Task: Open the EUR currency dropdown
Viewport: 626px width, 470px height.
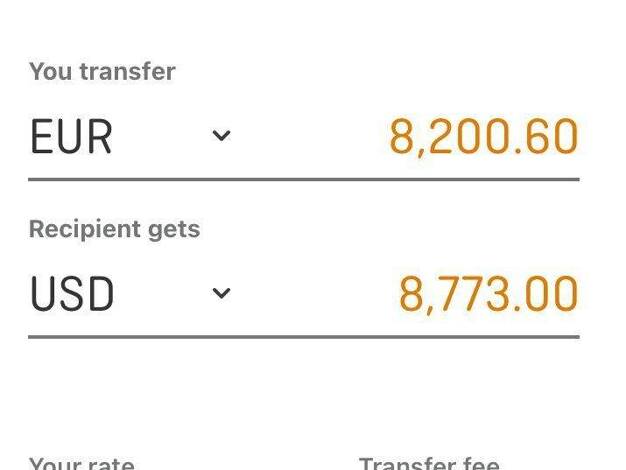Action: (221, 136)
